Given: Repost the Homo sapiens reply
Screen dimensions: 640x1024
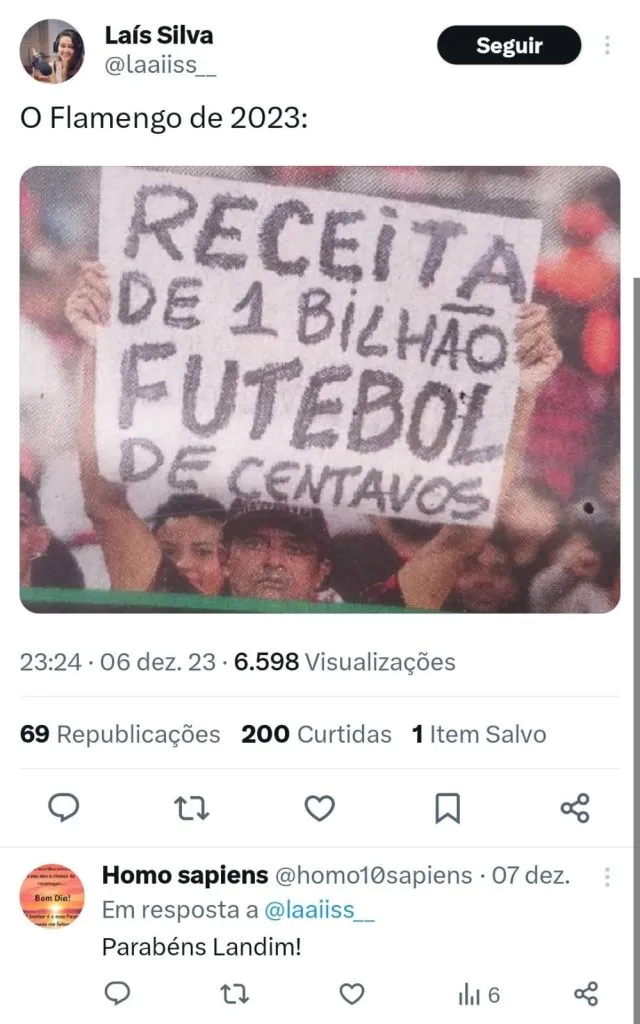Looking at the screenshot, I should click(234, 994).
